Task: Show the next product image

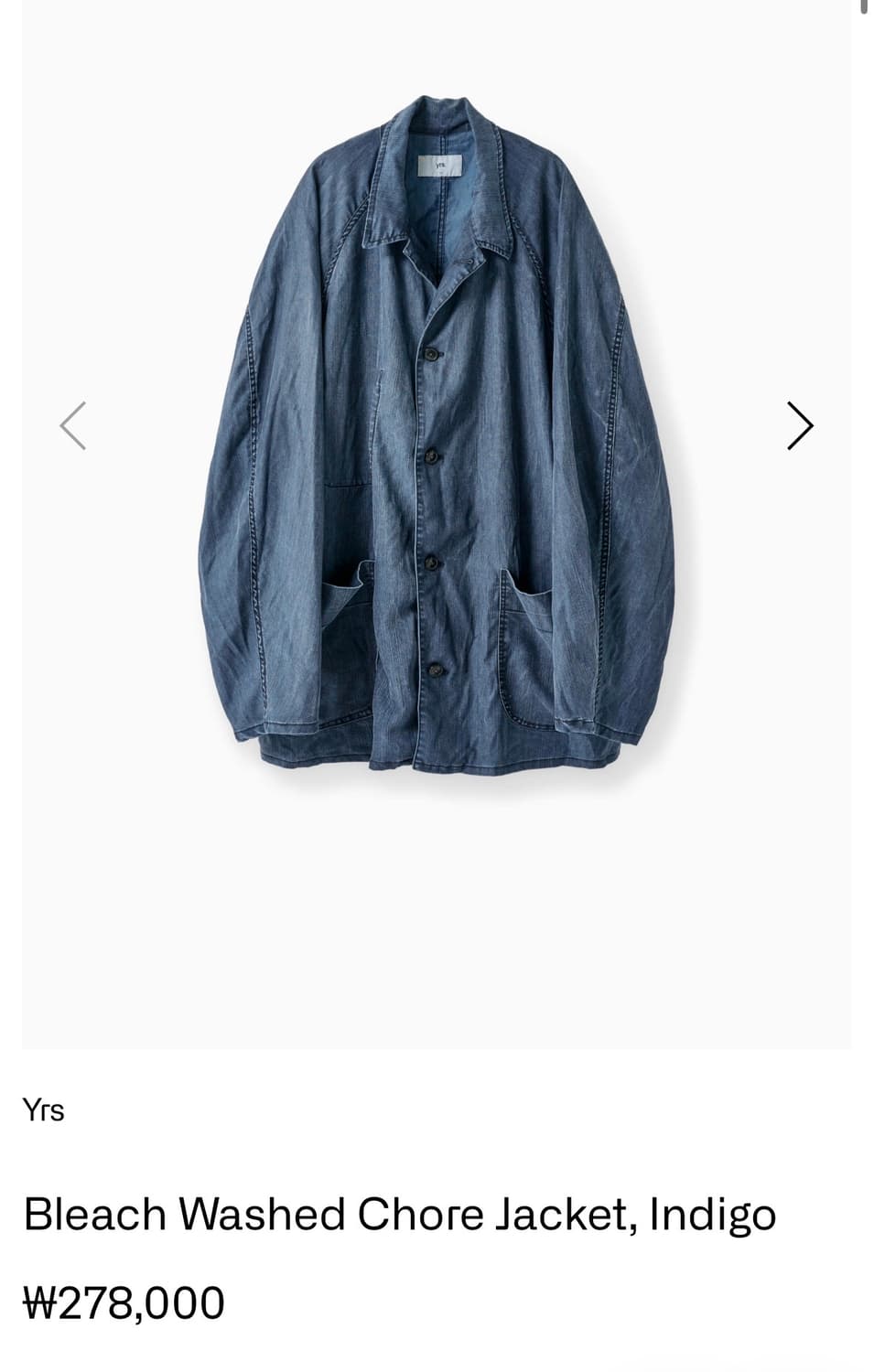Action: pos(800,425)
